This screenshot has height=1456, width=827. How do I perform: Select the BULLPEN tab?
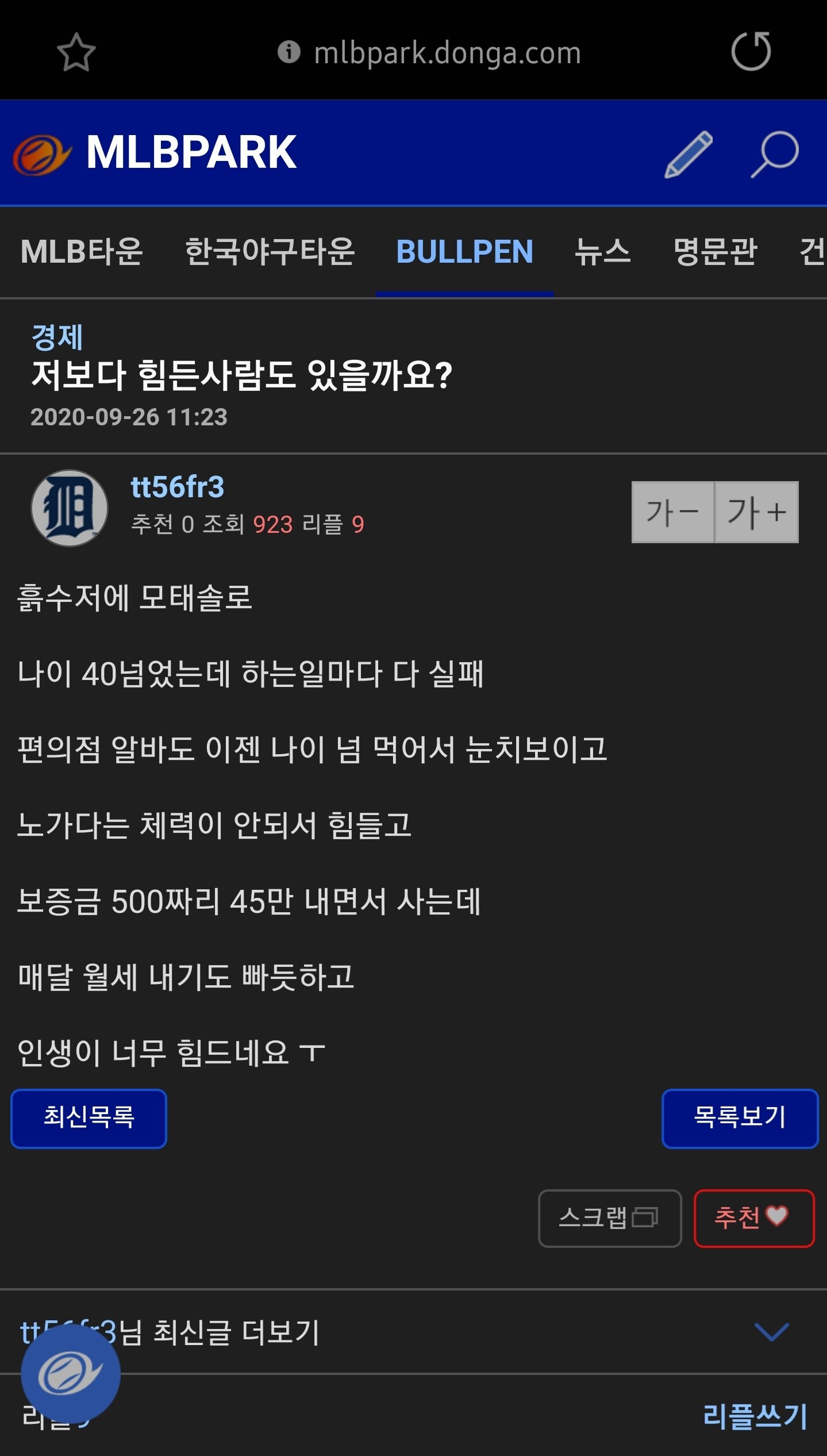coord(464,252)
